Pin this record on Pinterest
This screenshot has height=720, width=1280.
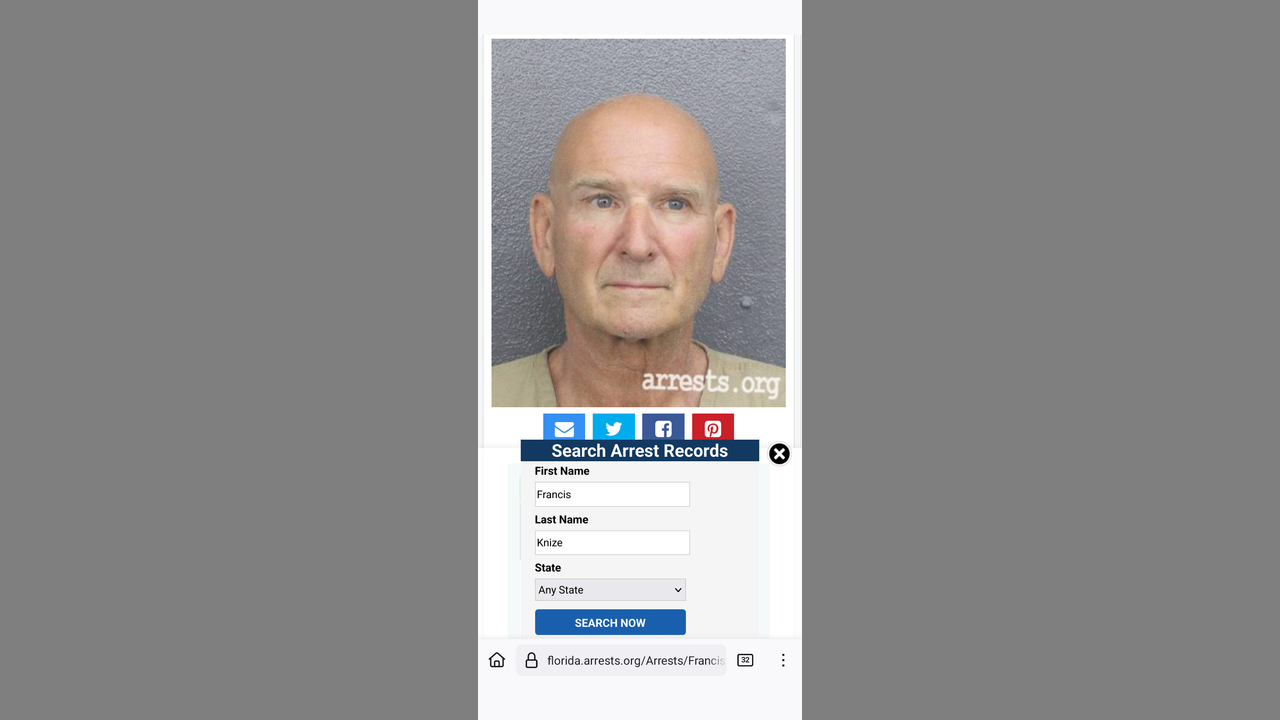[713, 427]
